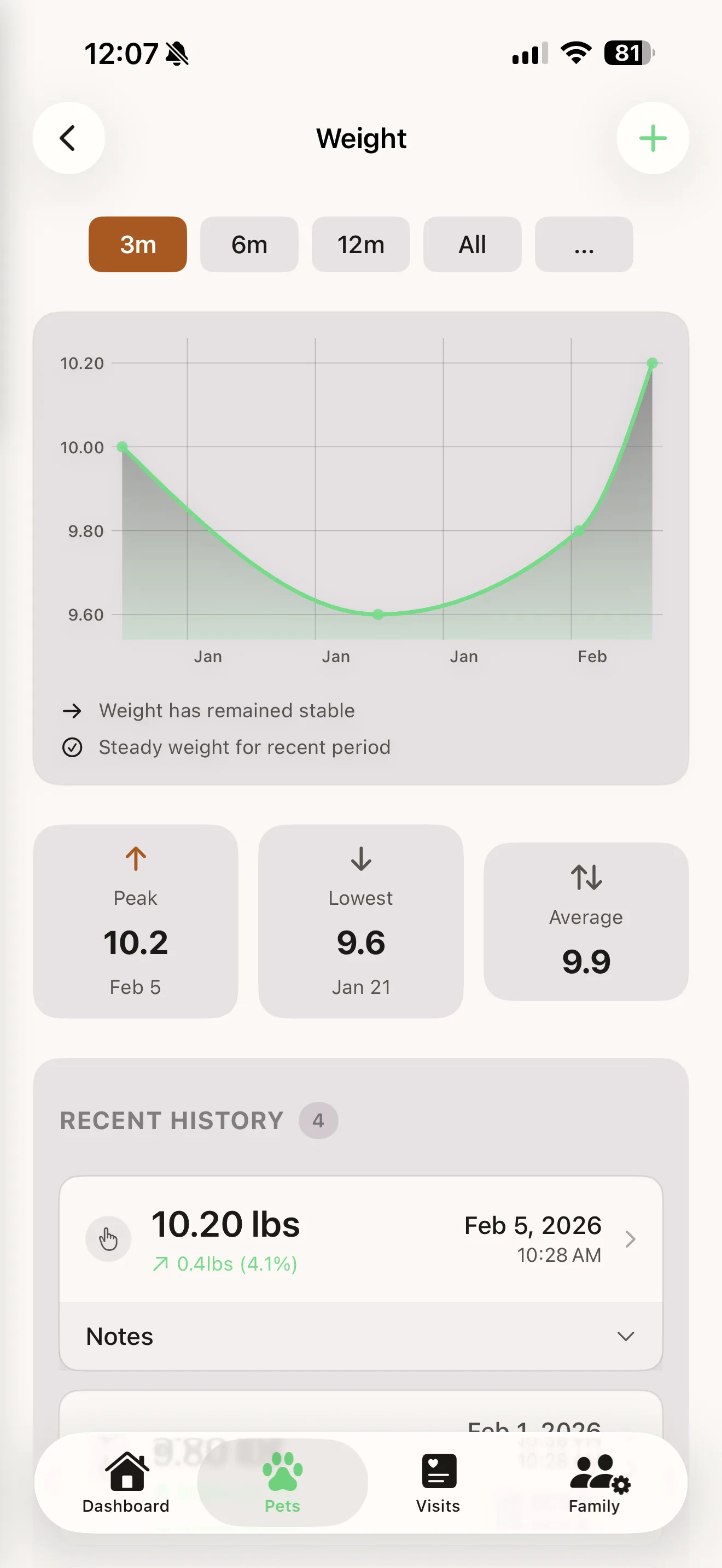Tap the plus icon to add a weight entry
This screenshot has height=1568, width=722.
point(652,138)
